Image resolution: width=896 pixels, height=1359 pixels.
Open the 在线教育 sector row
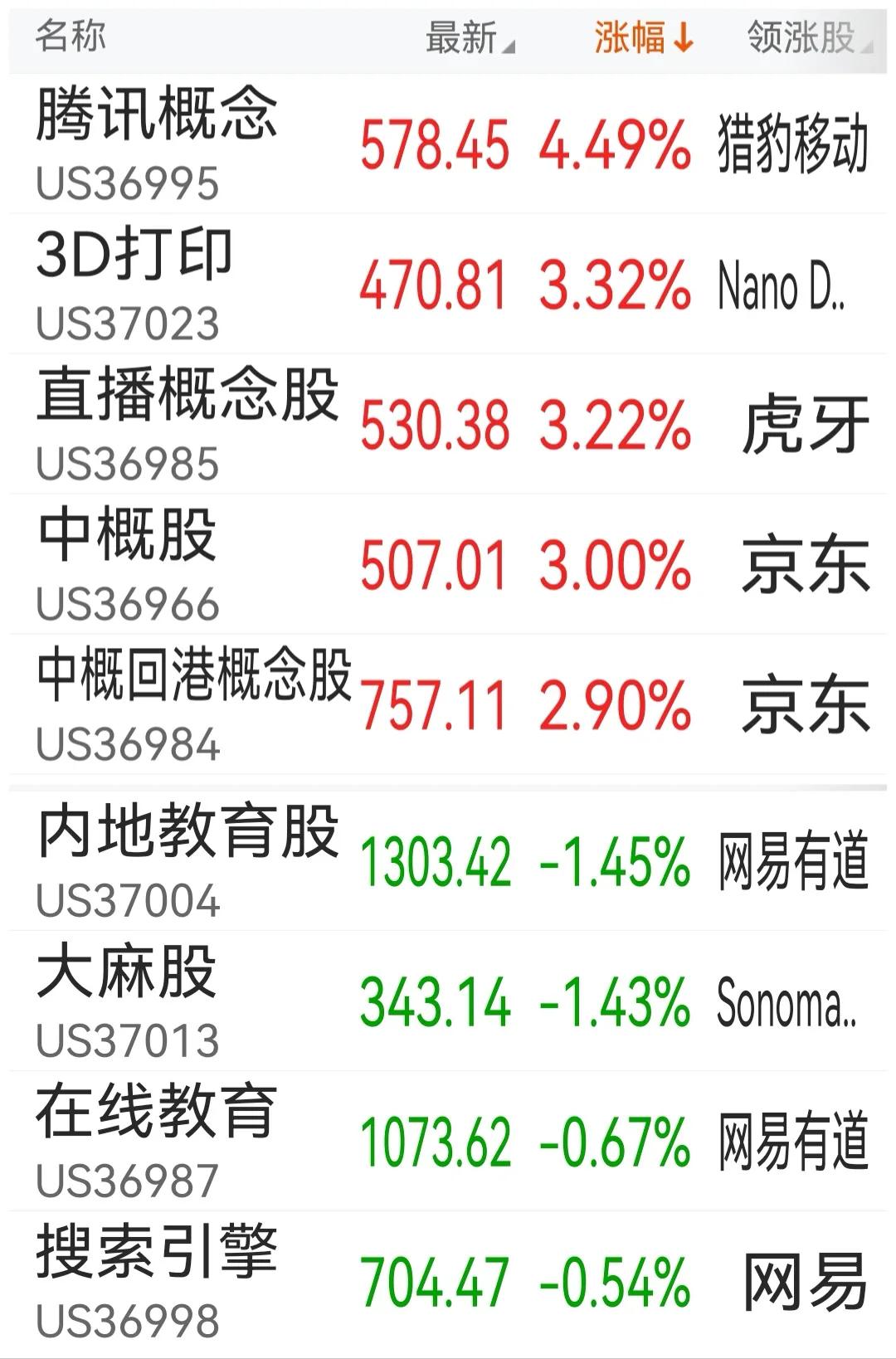click(x=157, y=1113)
